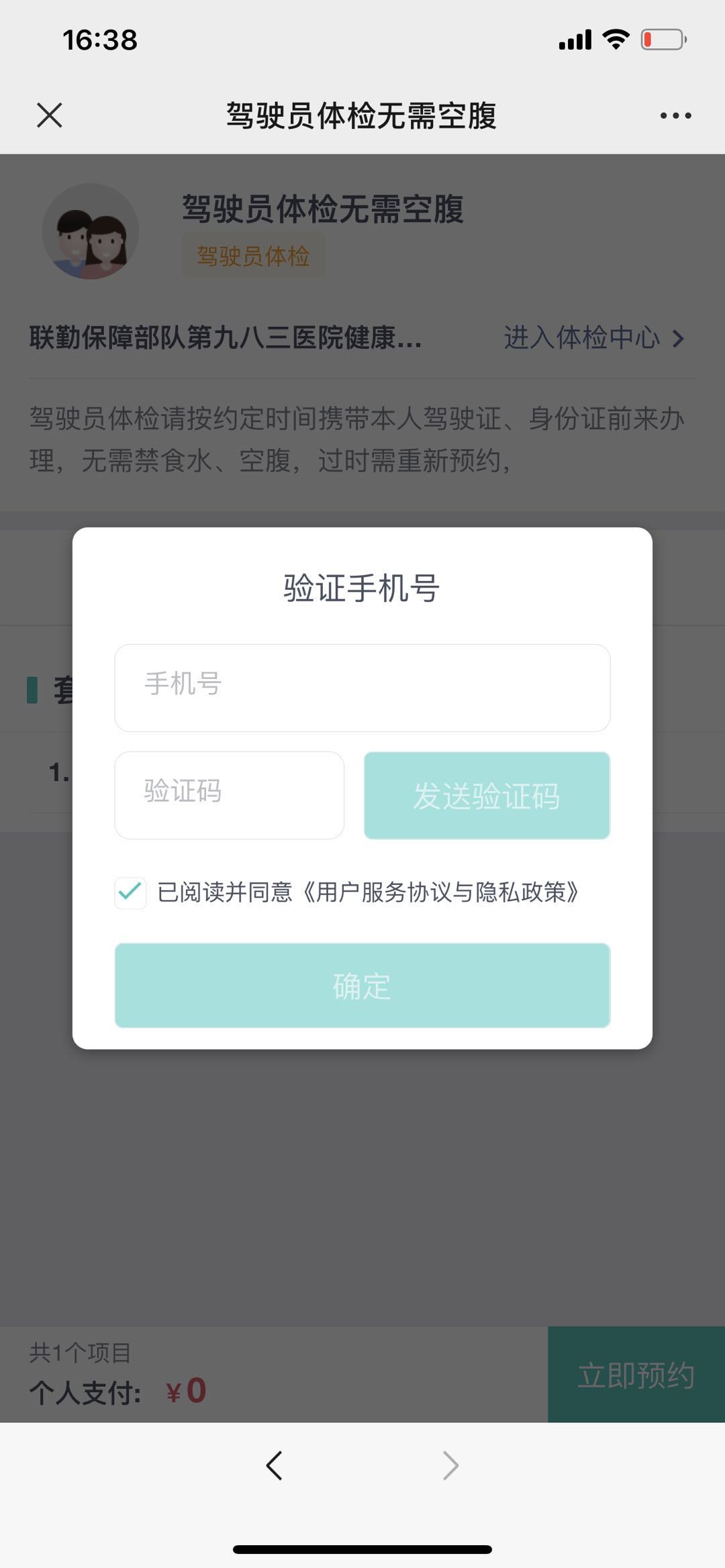Go back with the browser back arrow

[x=274, y=1465]
